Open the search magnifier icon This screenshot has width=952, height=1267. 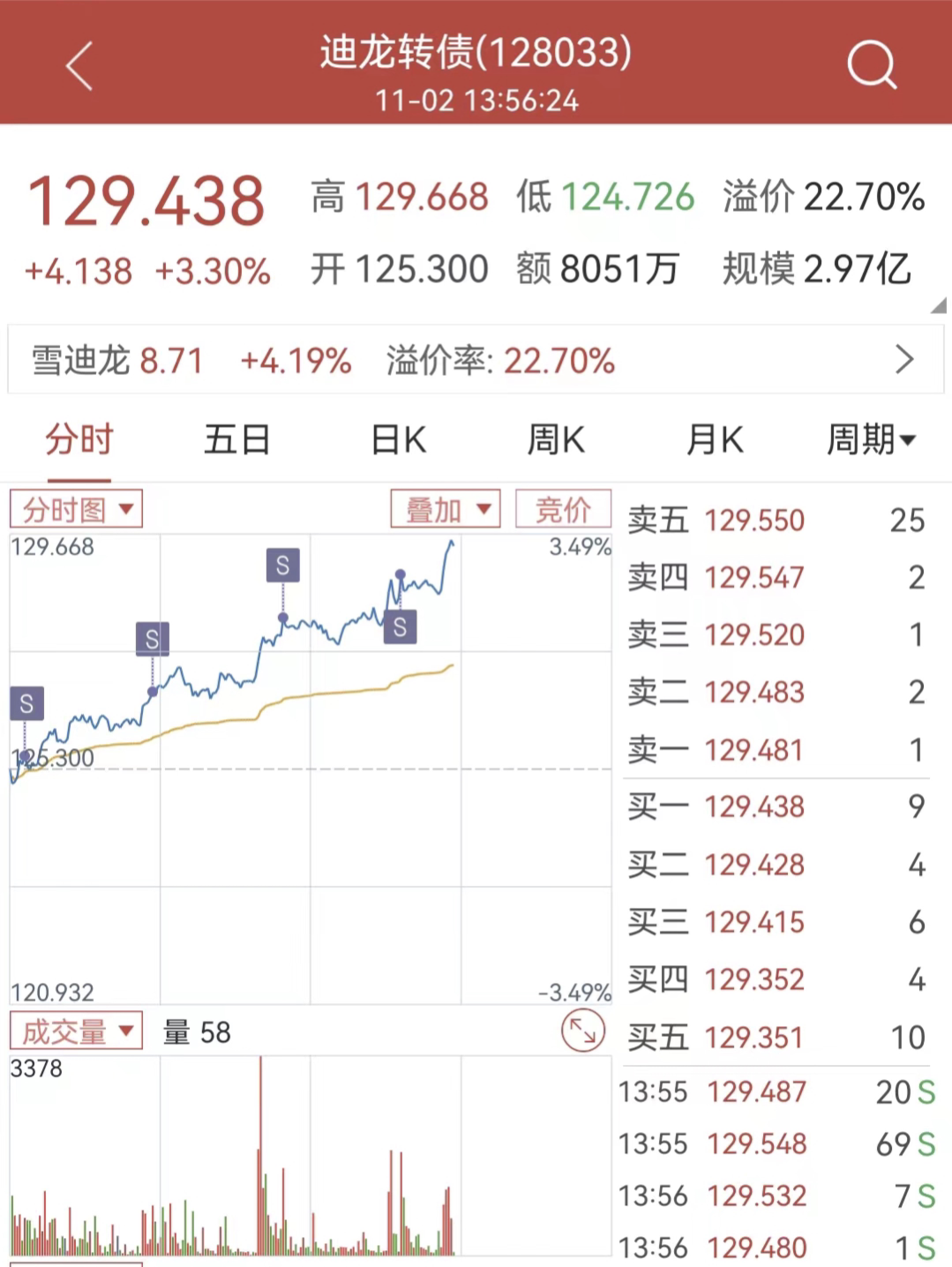point(871,64)
